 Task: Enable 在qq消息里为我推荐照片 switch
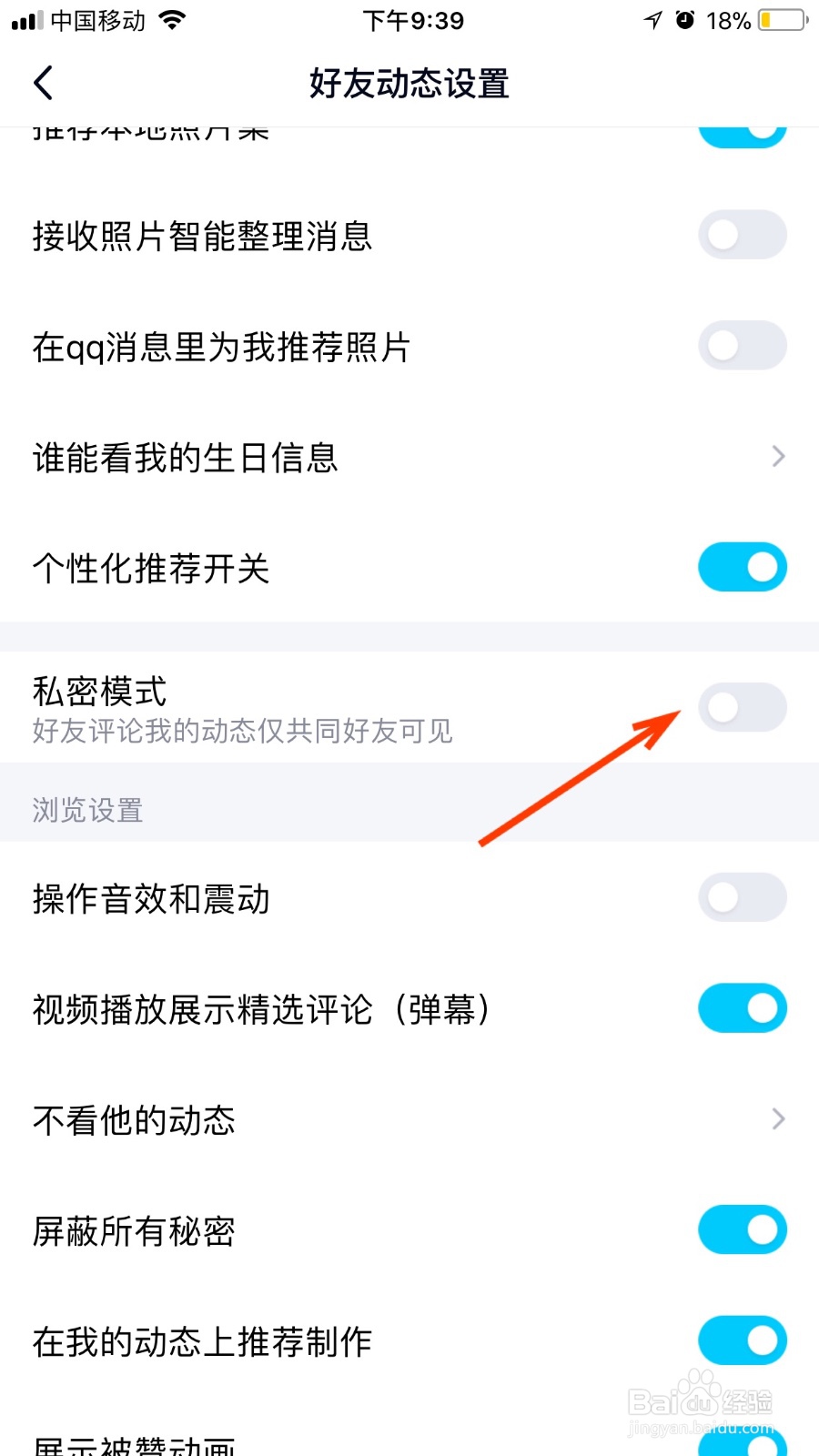point(743,346)
